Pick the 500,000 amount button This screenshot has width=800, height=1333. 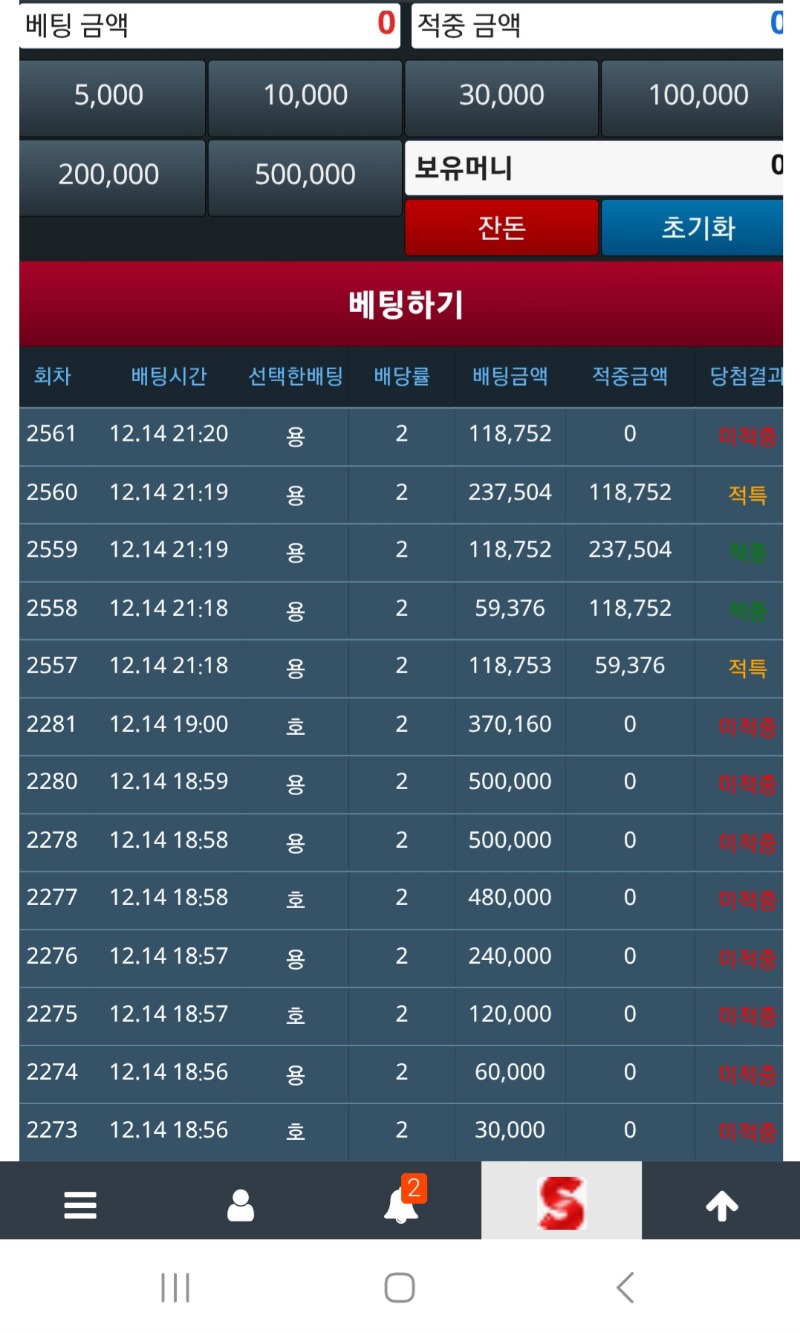[305, 176]
